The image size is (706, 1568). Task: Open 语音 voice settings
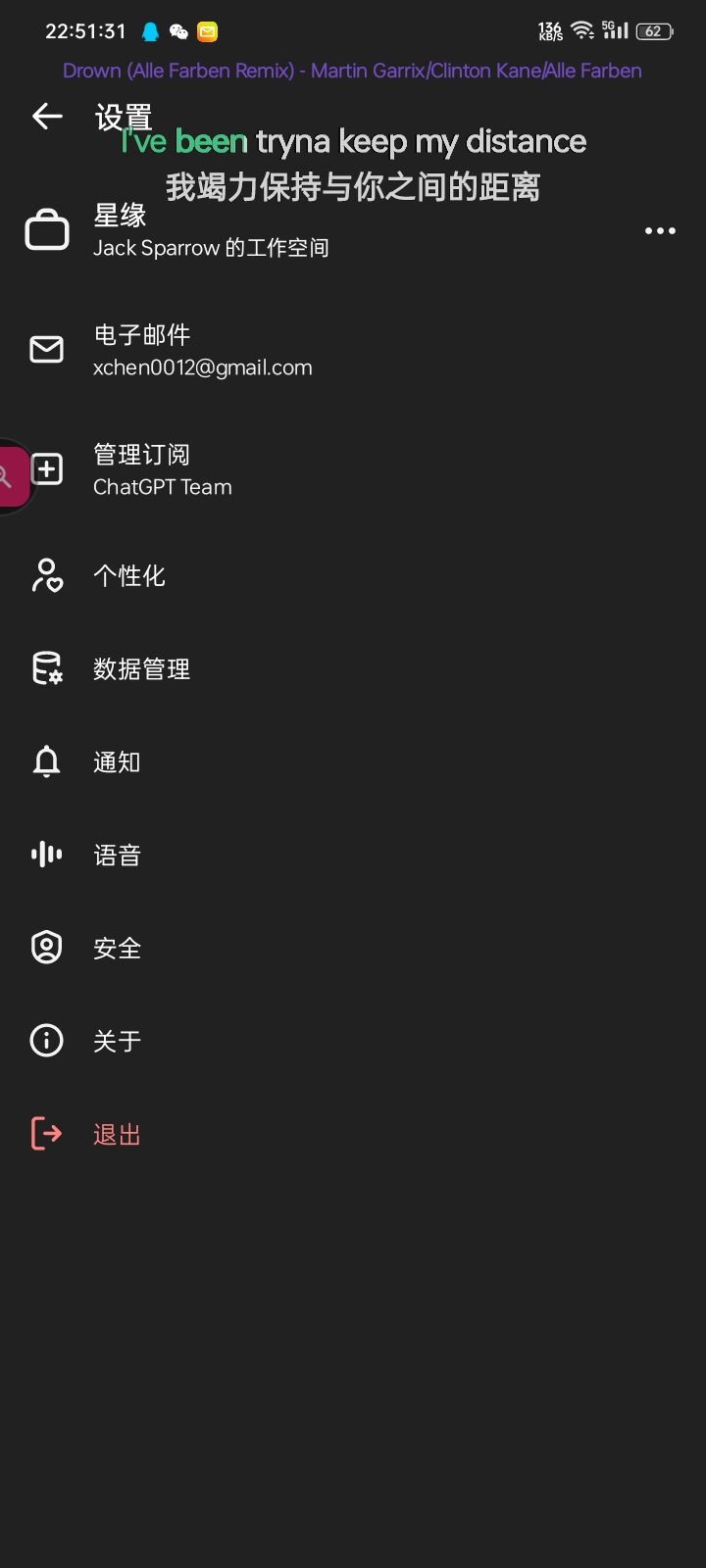click(353, 855)
